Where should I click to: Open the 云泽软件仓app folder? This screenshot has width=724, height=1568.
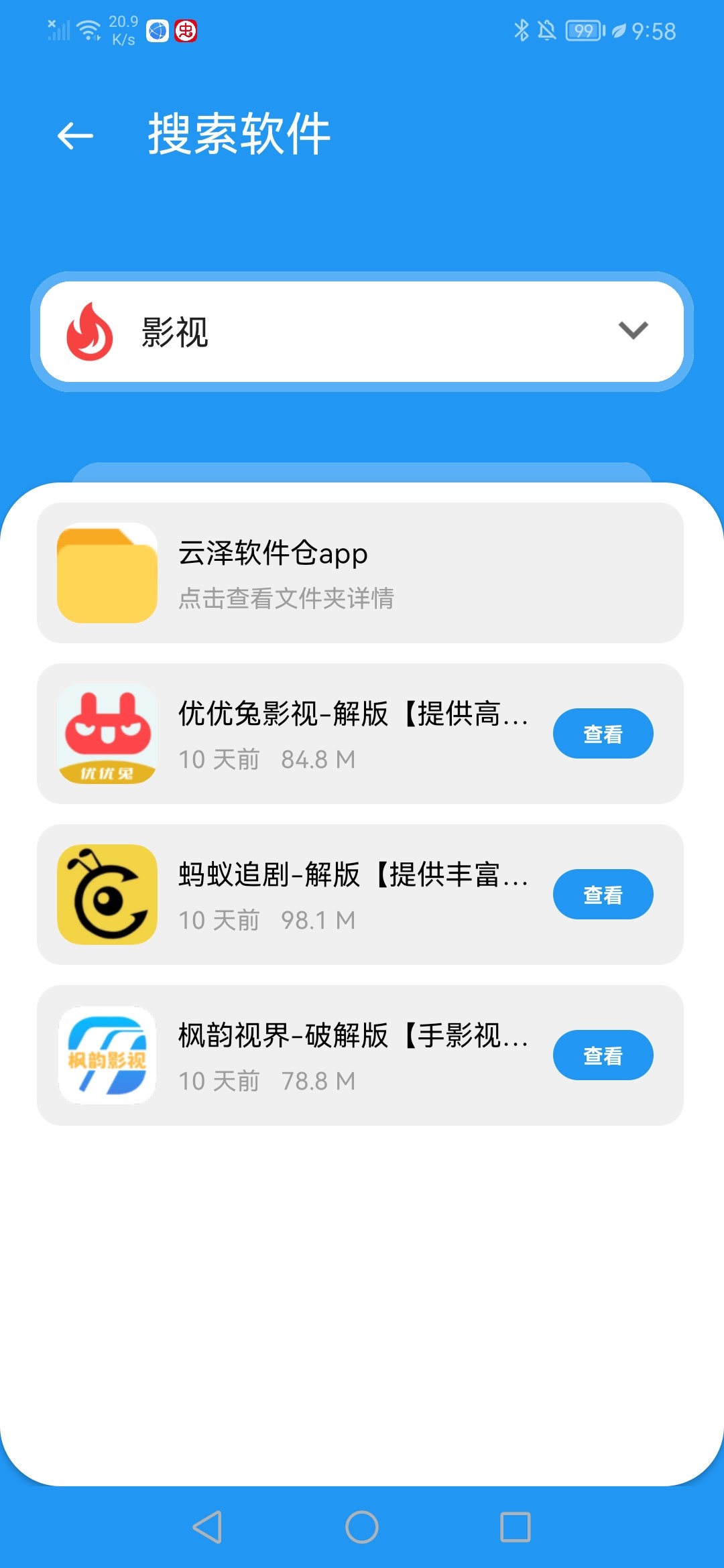[359, 573]
